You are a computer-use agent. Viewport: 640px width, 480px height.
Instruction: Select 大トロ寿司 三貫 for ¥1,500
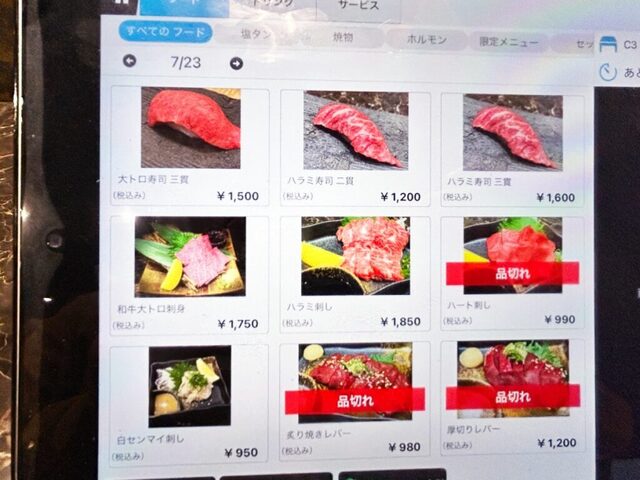[x=189, y=145]
